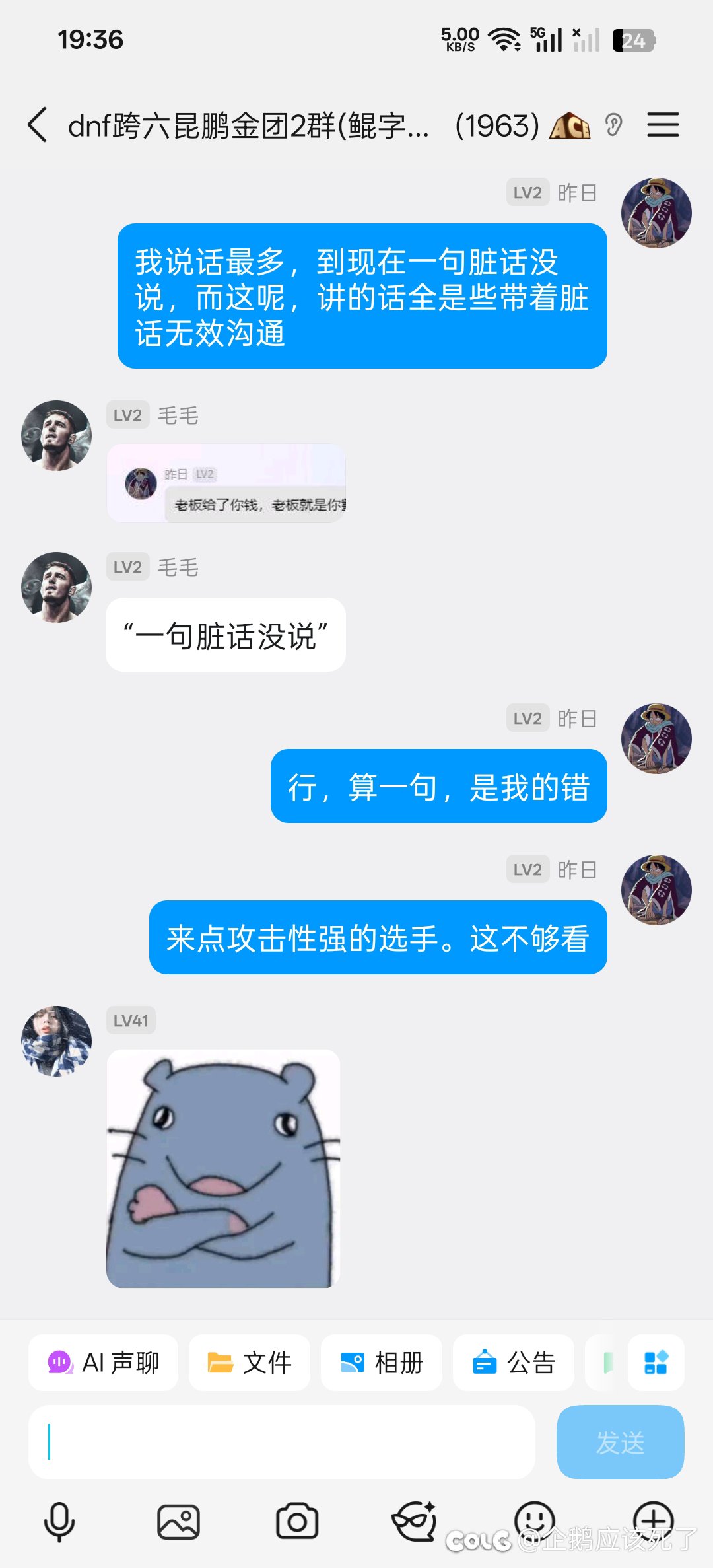The height and width of the screenshot is (1568, 713).
Task: Start voice message with microphone icon
Action: click(59, 1521)
